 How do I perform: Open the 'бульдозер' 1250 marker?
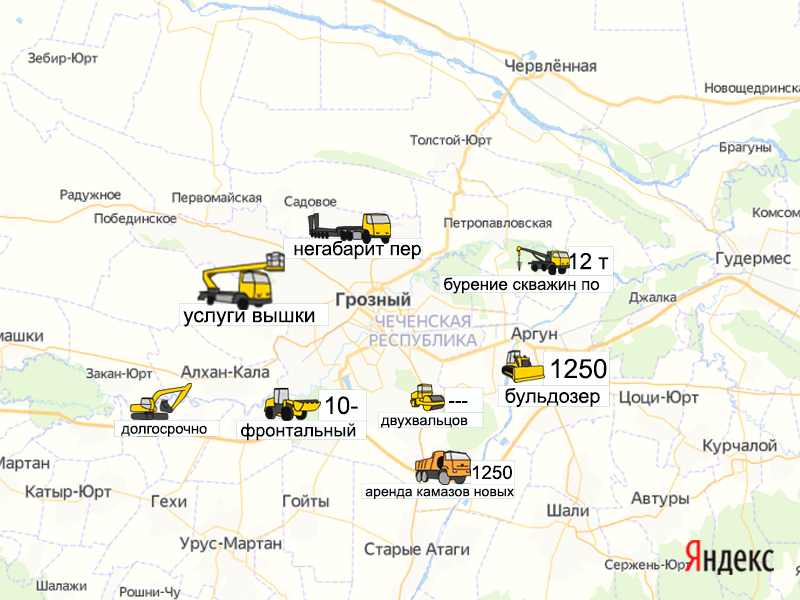[524, 368]
